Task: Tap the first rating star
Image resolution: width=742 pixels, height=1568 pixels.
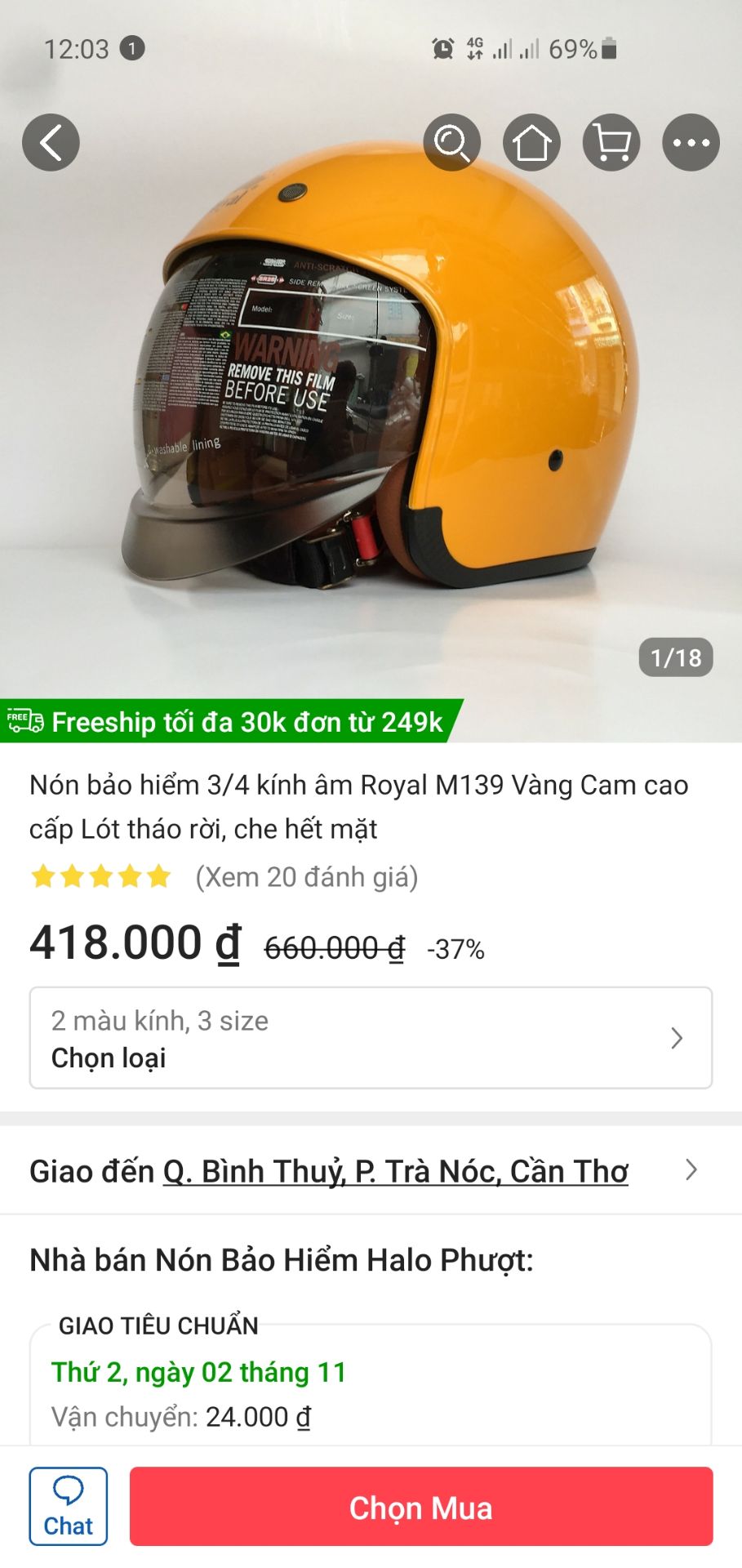Action: pyautogui.click(x=42, y=877)
